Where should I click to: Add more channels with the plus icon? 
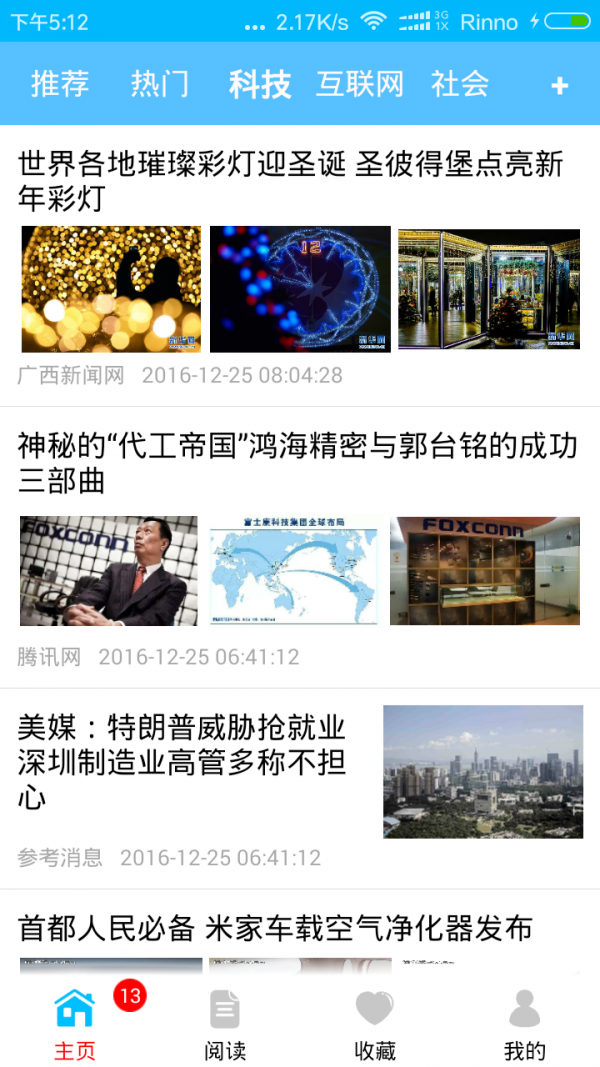pyautogui.click(x=560, y=86)
